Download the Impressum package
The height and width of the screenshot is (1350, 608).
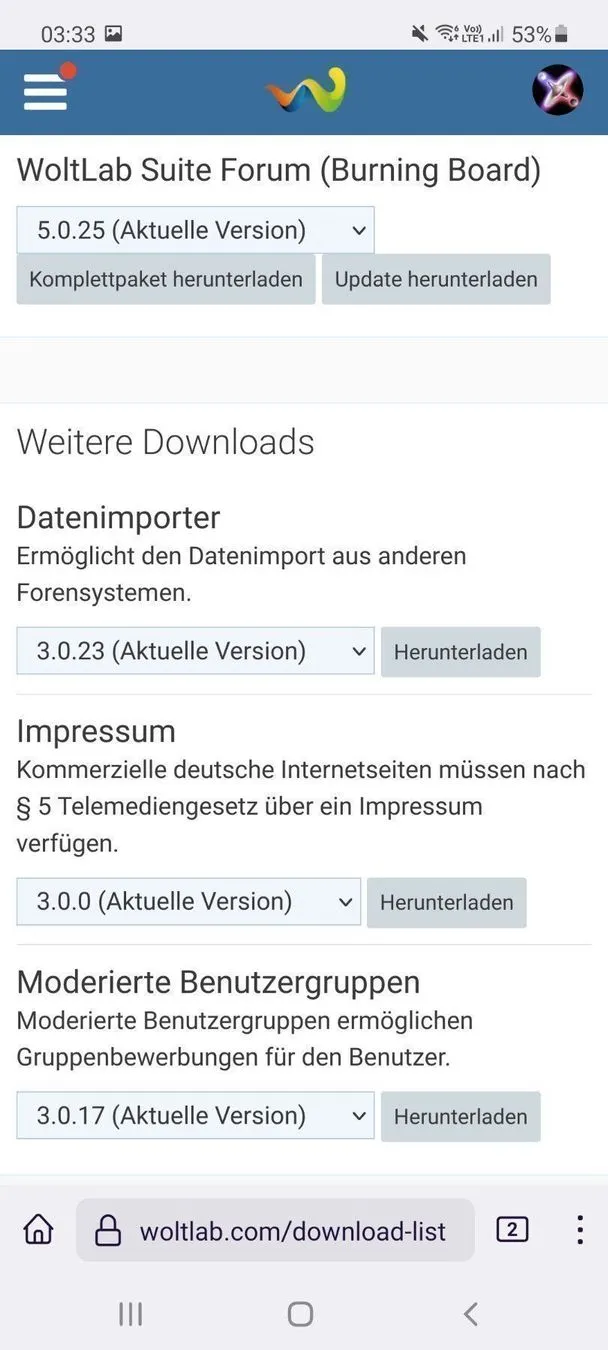coord(446,902)
